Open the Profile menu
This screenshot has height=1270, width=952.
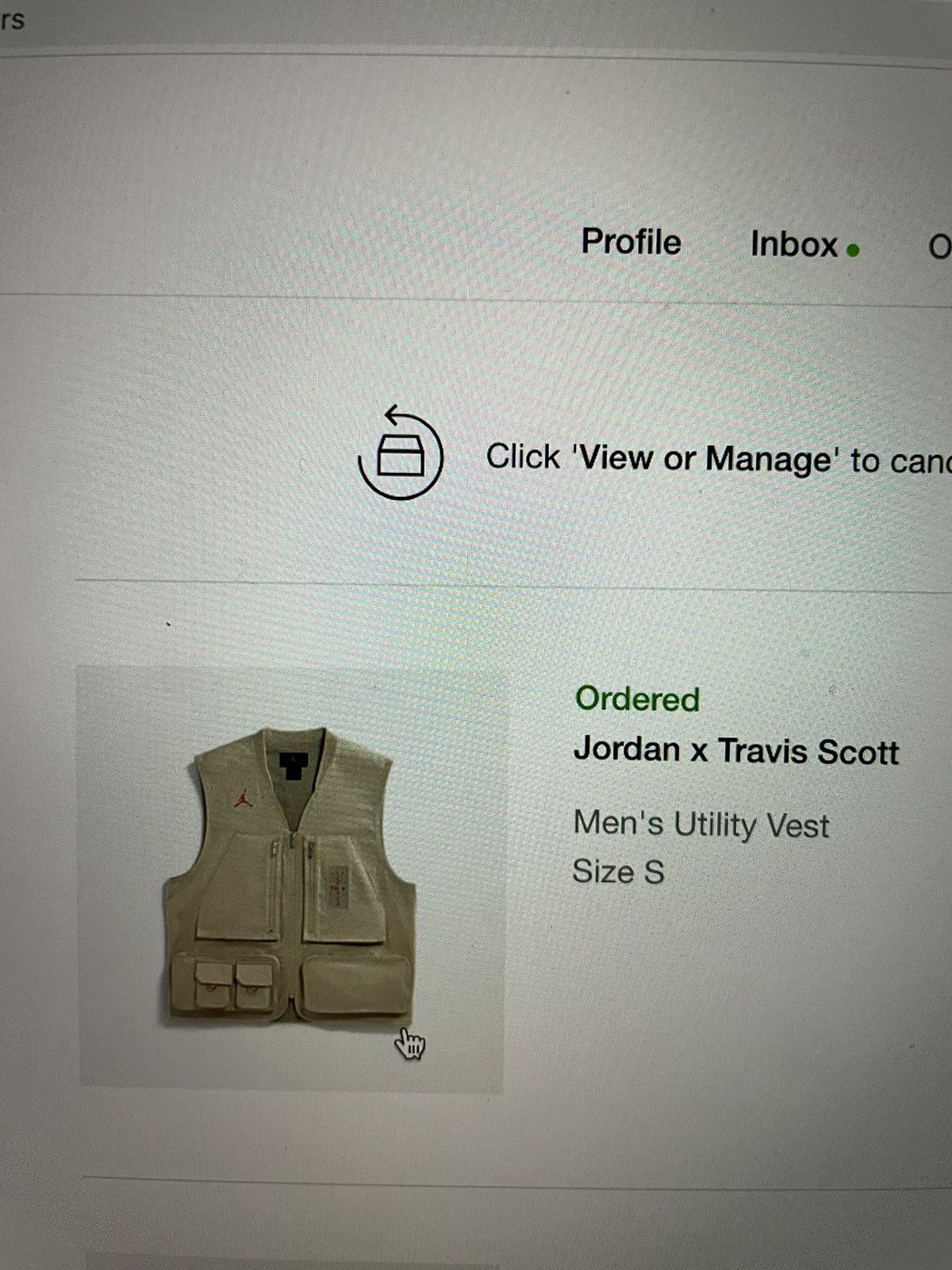click(631, 242)
